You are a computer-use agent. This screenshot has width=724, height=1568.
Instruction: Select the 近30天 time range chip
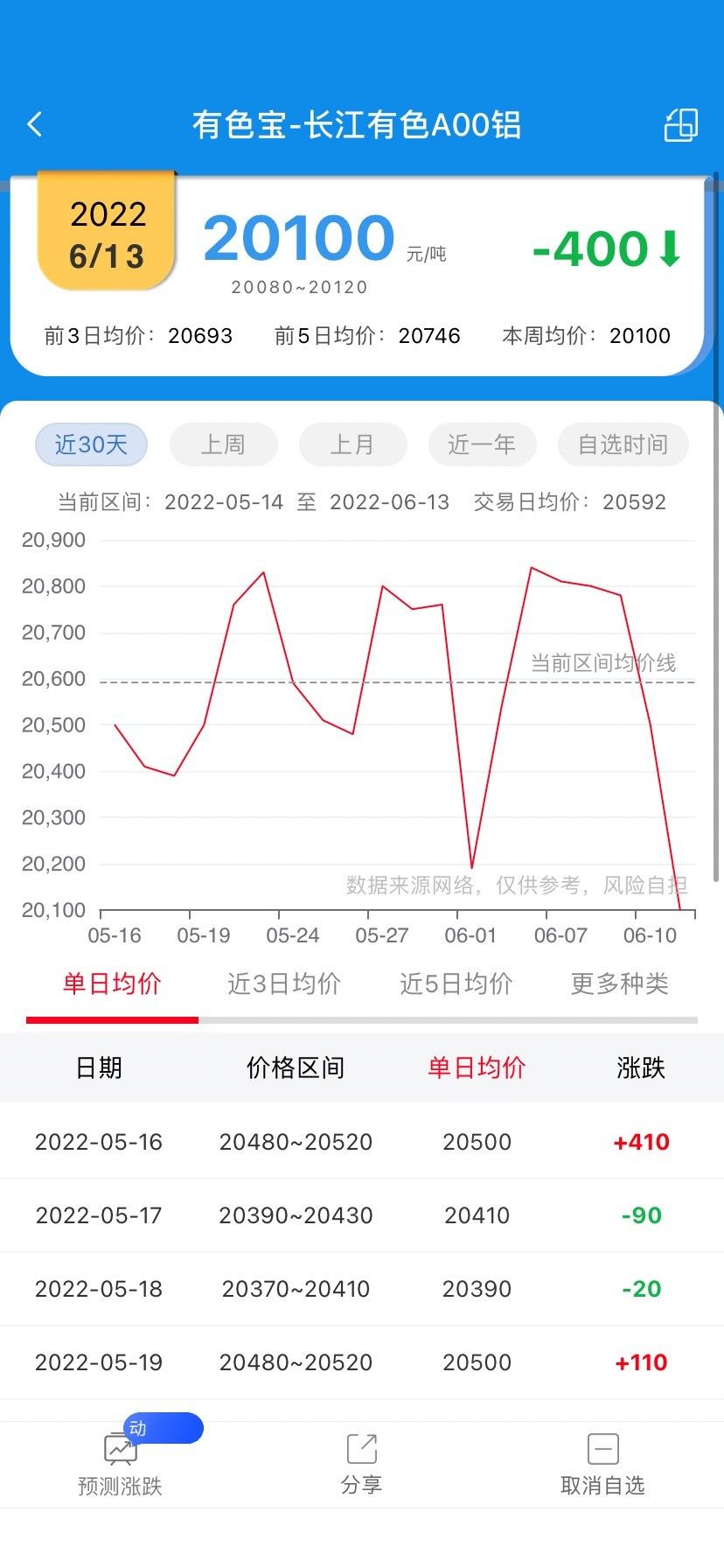(91, 444)
